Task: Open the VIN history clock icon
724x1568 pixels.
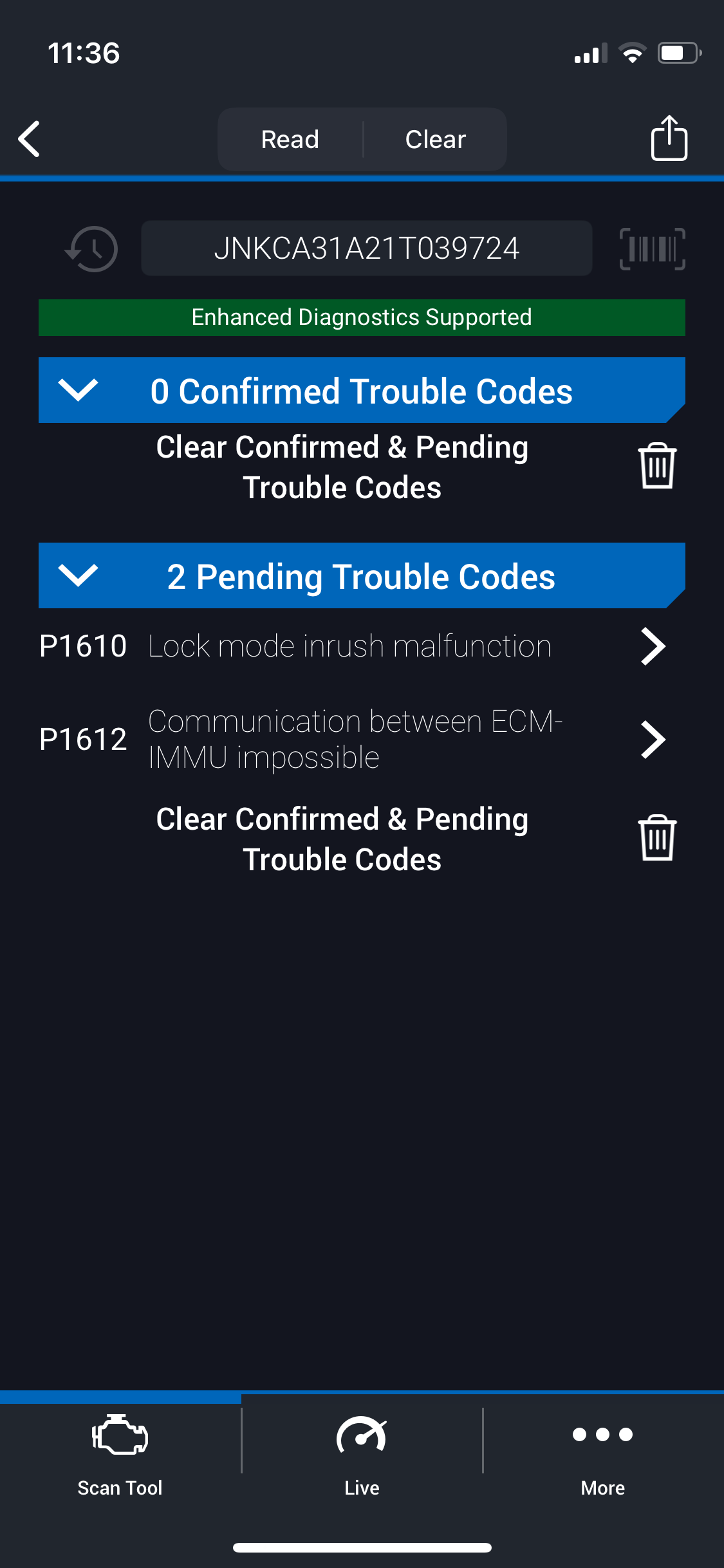Action: [x=91, y=248]
